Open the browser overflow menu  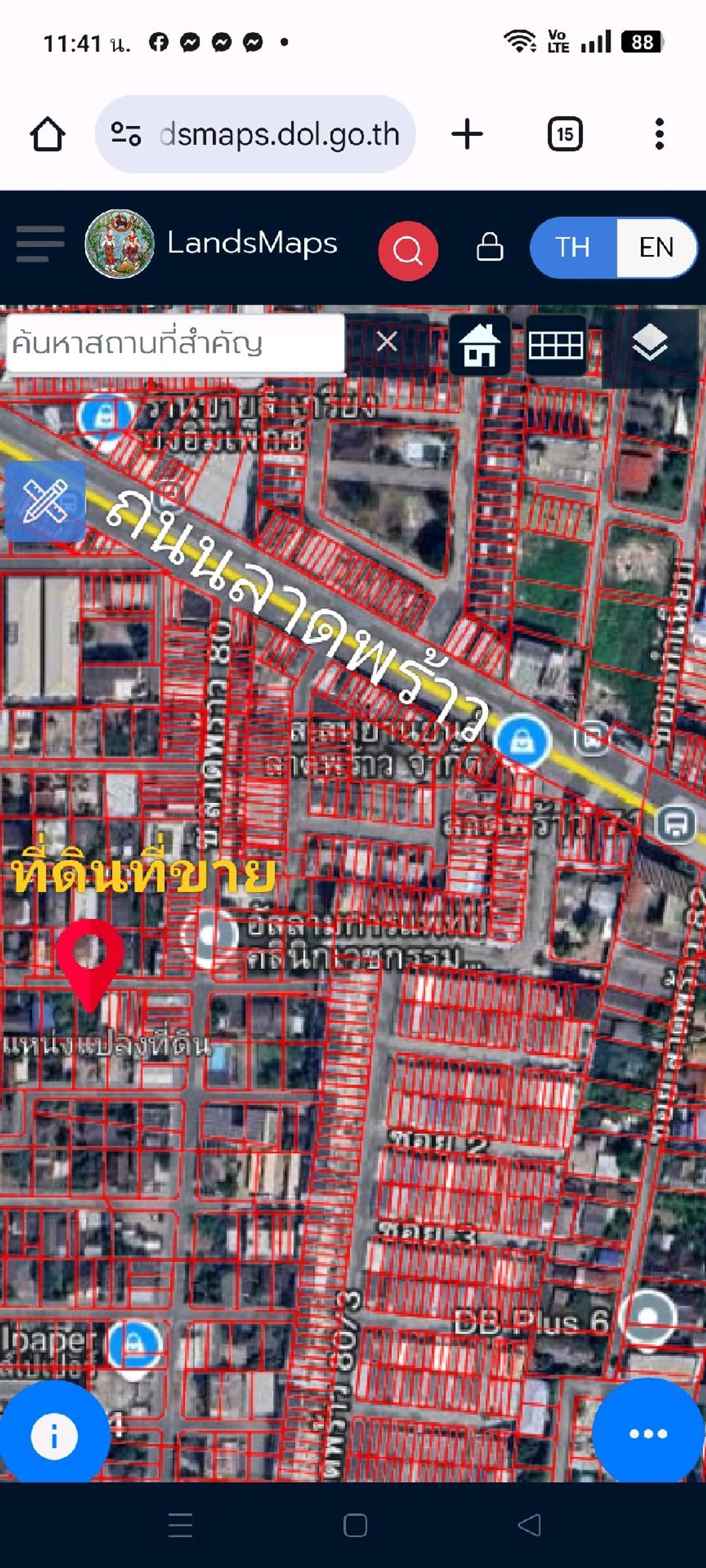click(x=659, y=134)
